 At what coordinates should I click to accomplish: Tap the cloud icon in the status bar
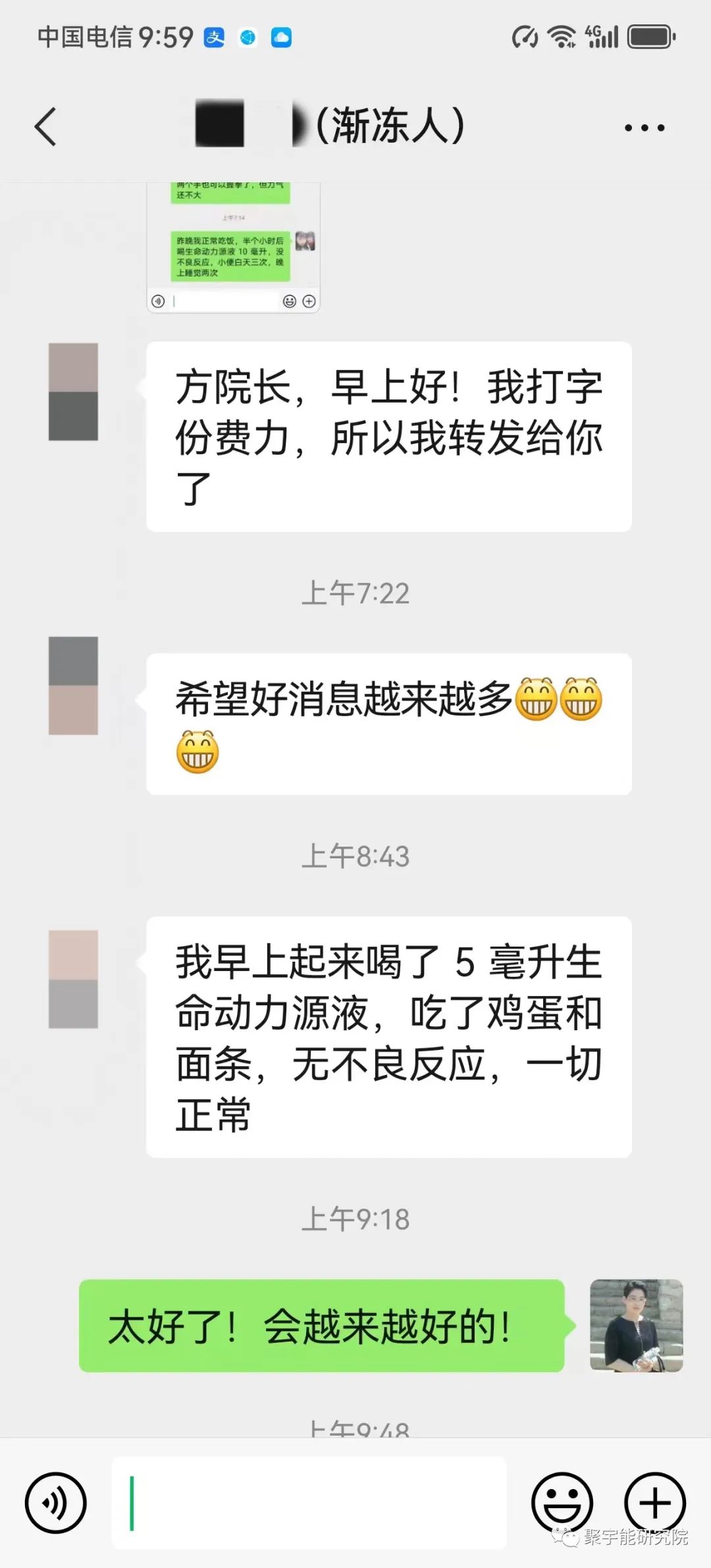pyautogui.click(x=282, y=38)
